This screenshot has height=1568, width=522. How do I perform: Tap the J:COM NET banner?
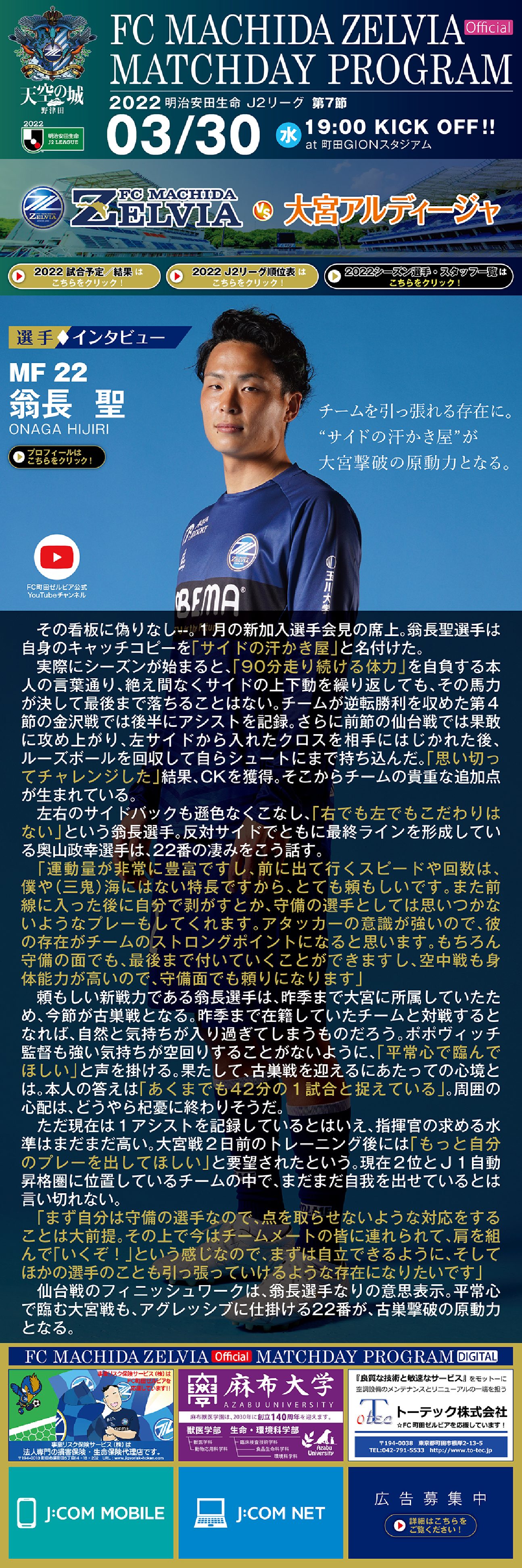click(260, 1512)
